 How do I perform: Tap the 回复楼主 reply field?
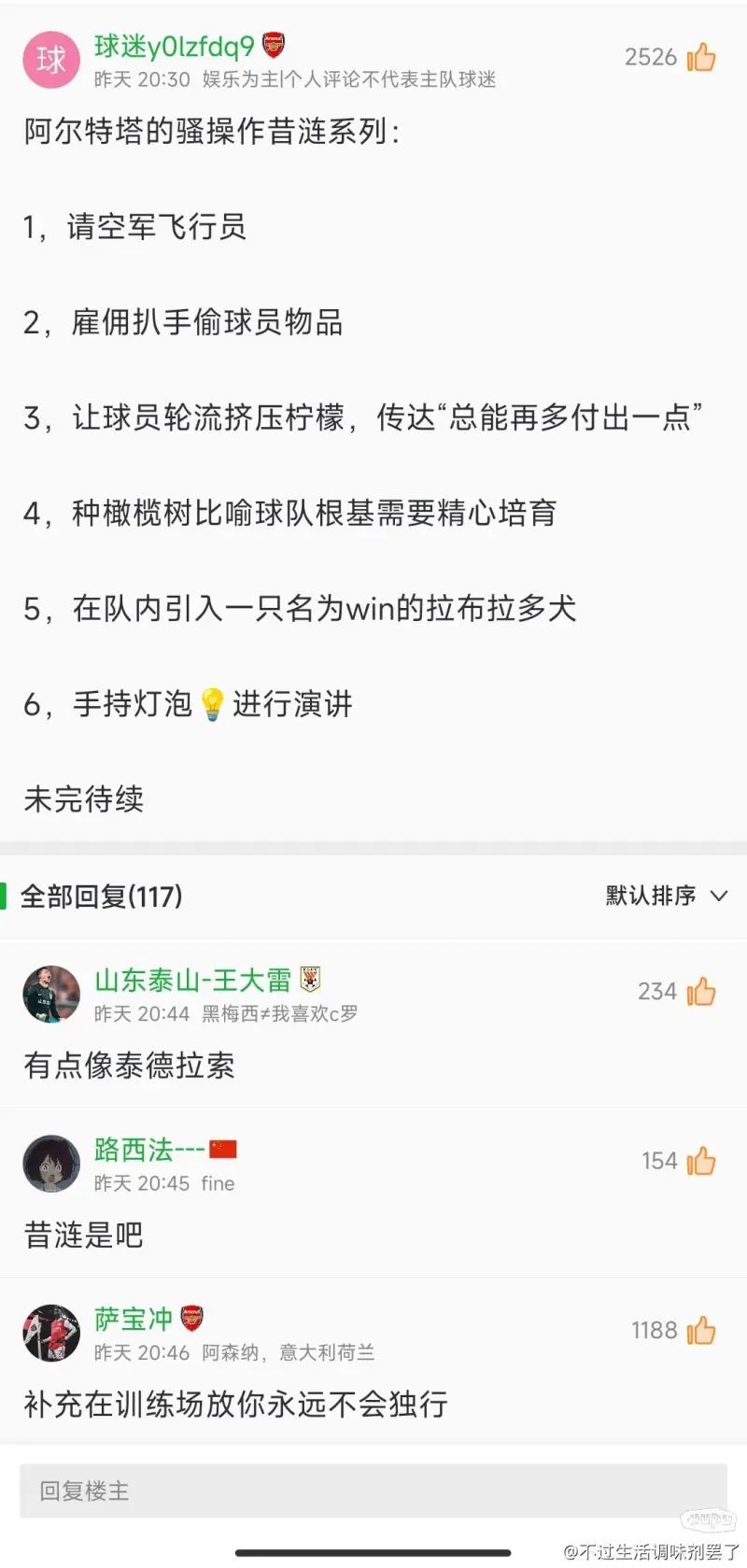373,1490
